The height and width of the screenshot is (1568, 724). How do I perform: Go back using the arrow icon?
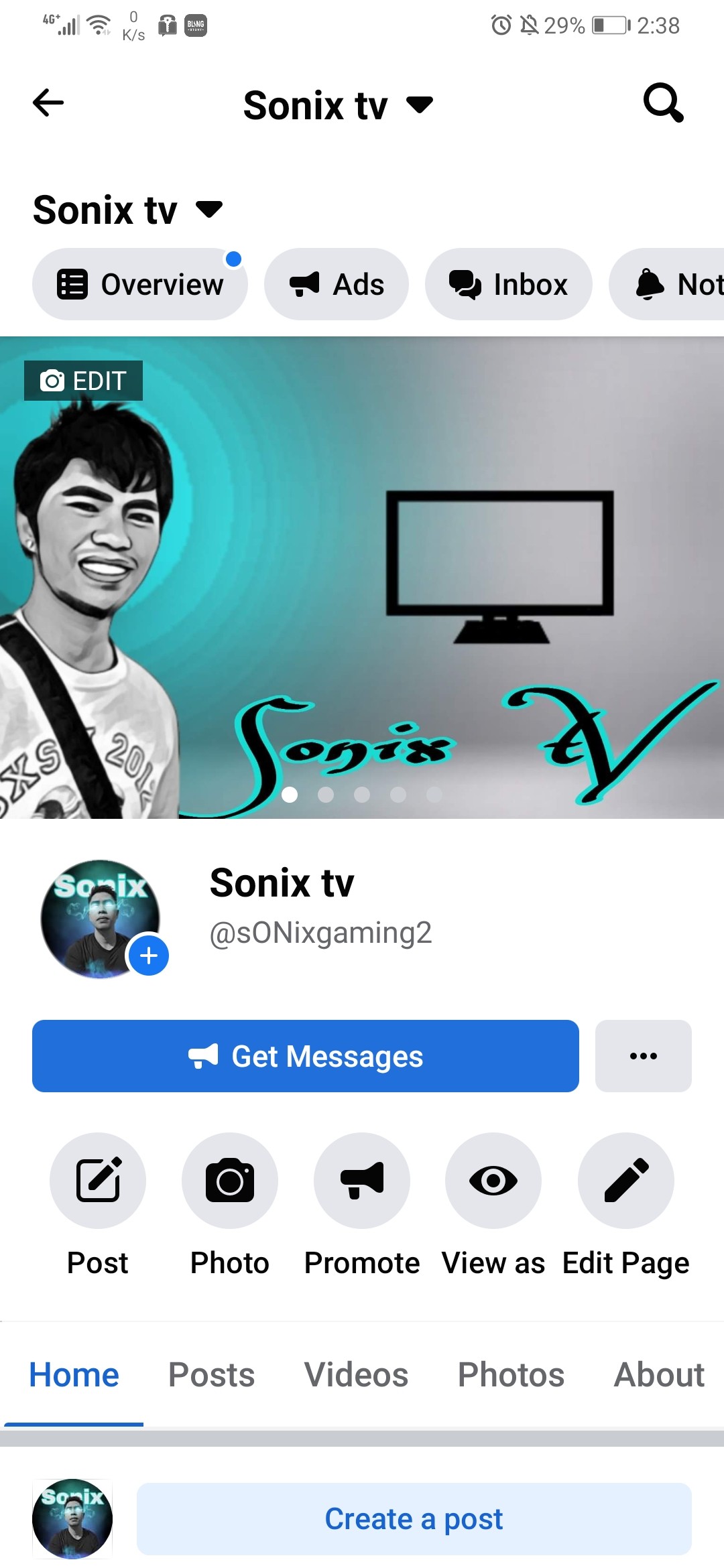48,103
